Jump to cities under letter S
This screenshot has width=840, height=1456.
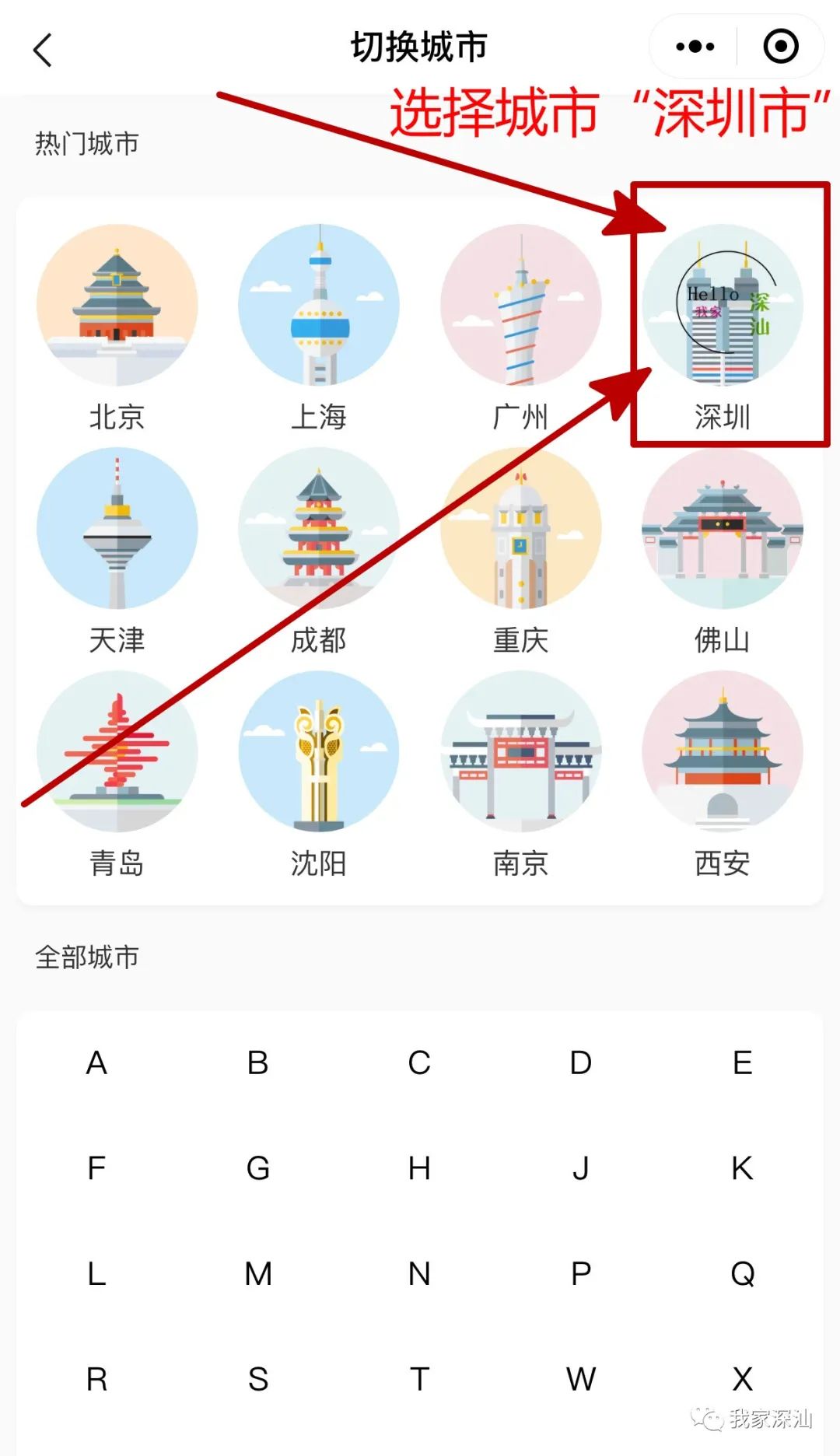pos(258,1379)
